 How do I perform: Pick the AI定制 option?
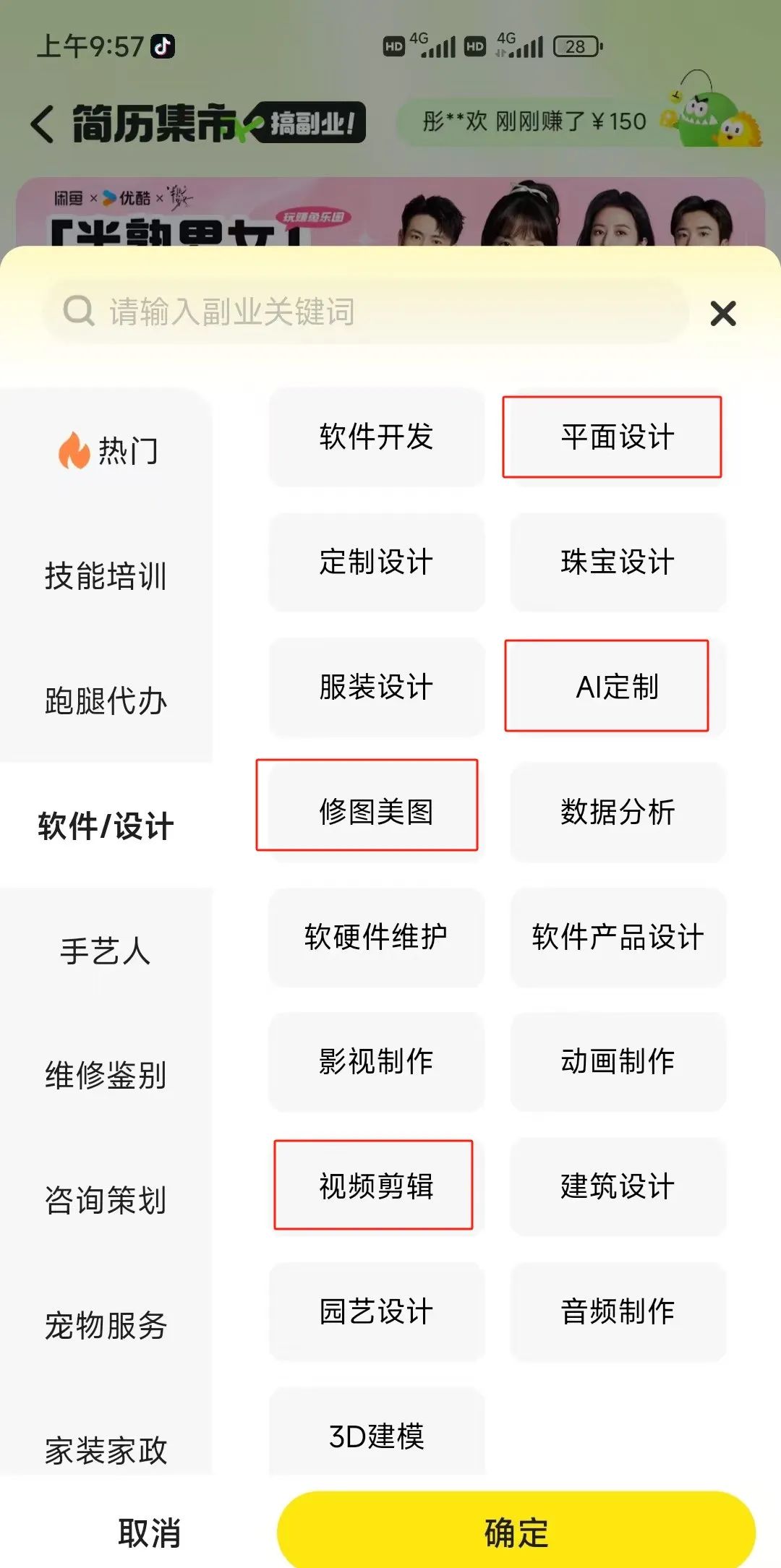[618, 687]
